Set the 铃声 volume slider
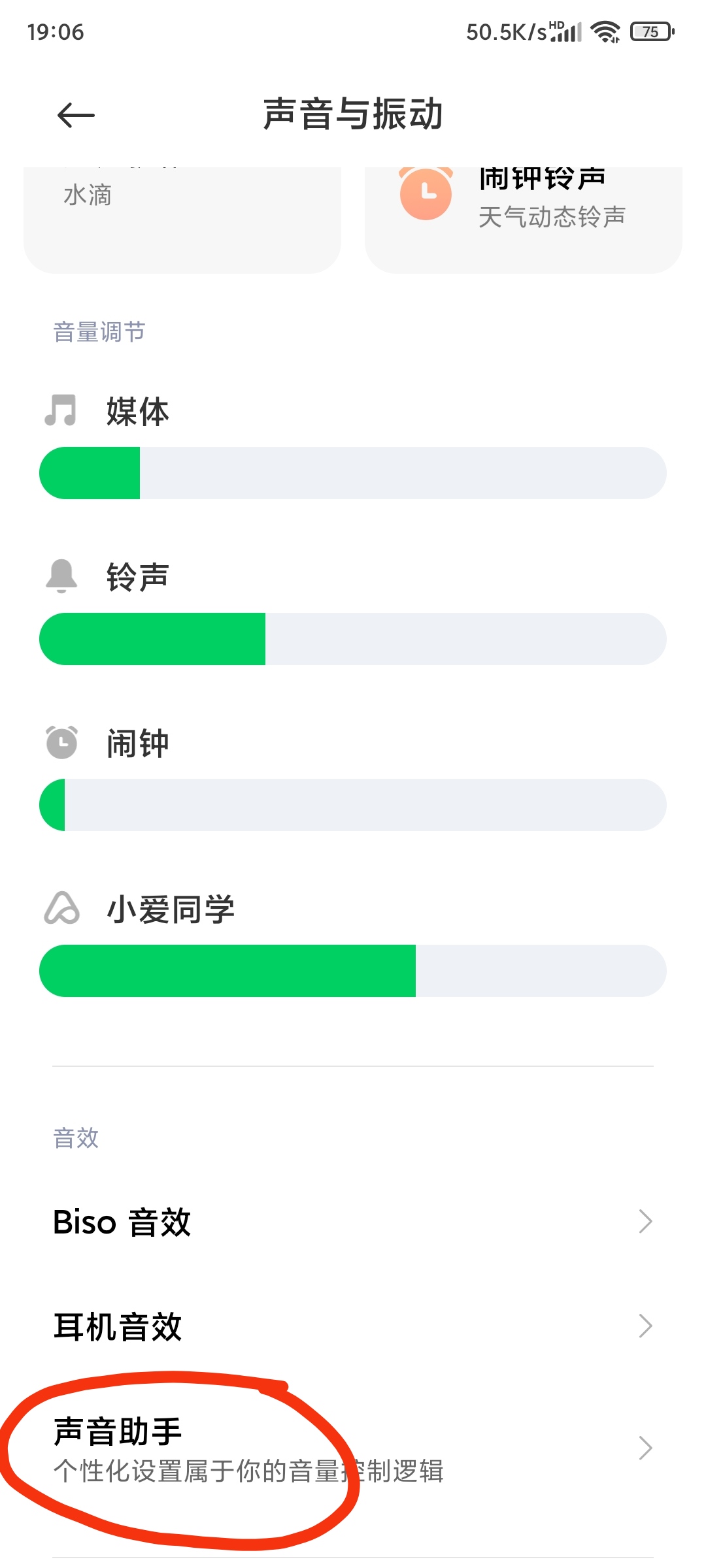706x1568 pixels. (x=353, y=639)
